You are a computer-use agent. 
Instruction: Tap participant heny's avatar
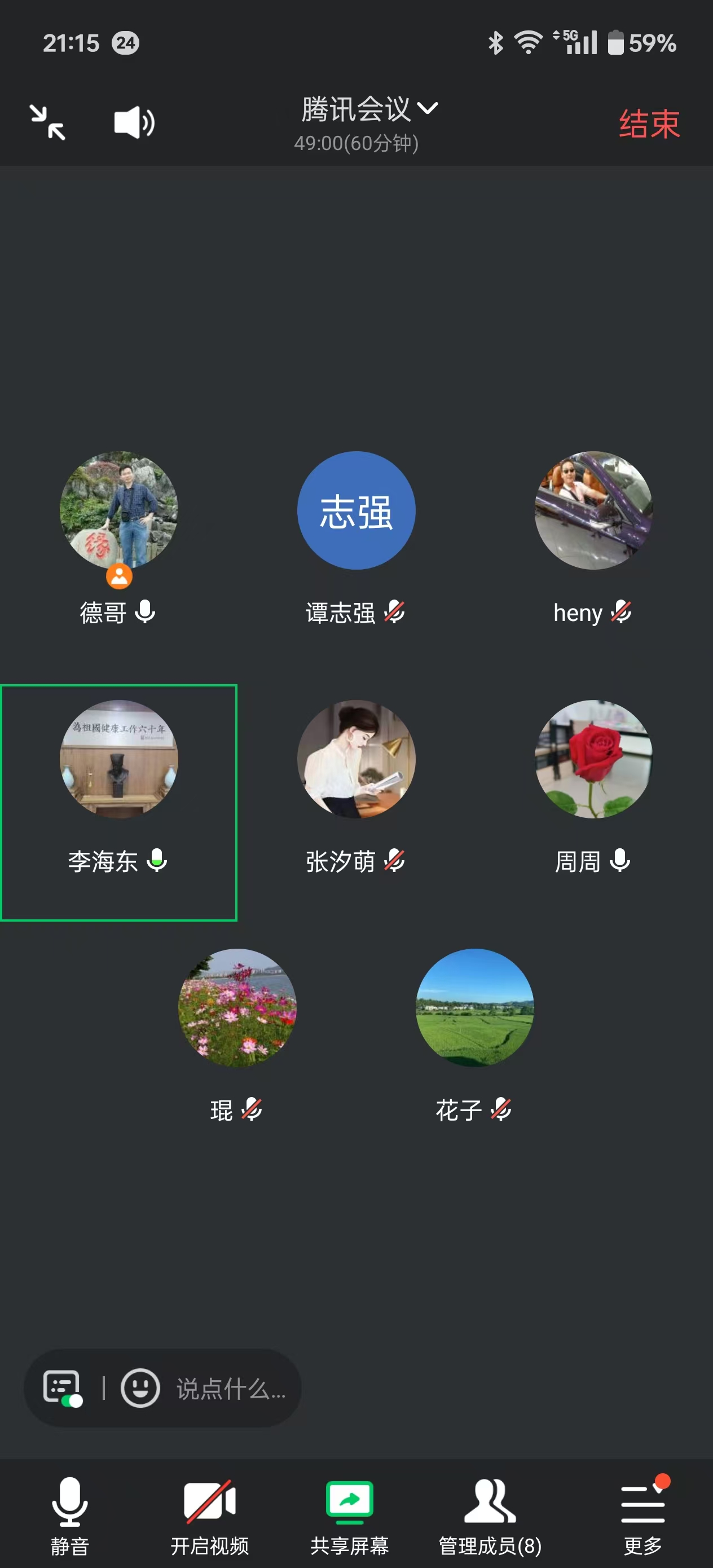593,510
